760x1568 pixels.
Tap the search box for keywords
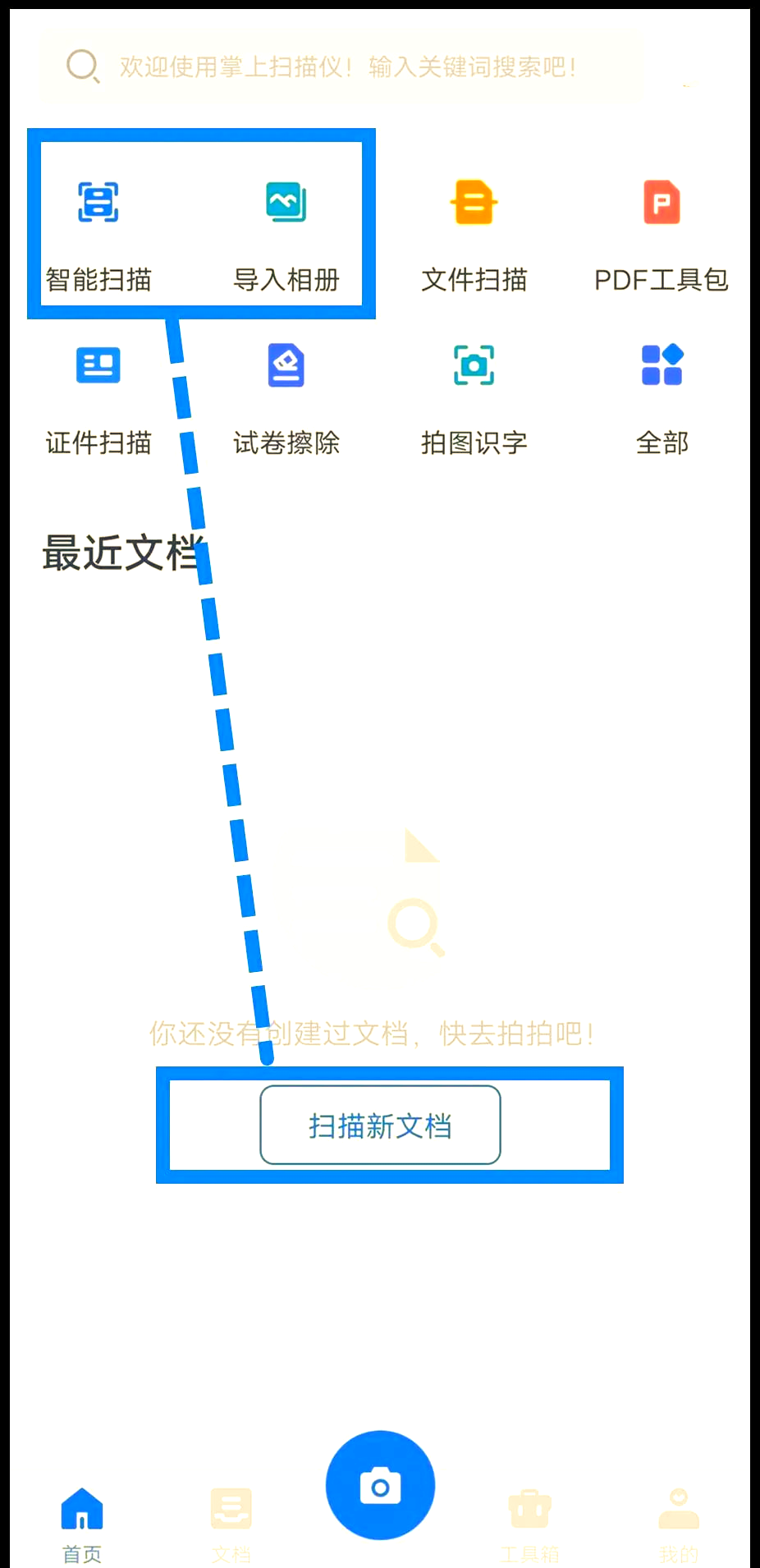345,66
